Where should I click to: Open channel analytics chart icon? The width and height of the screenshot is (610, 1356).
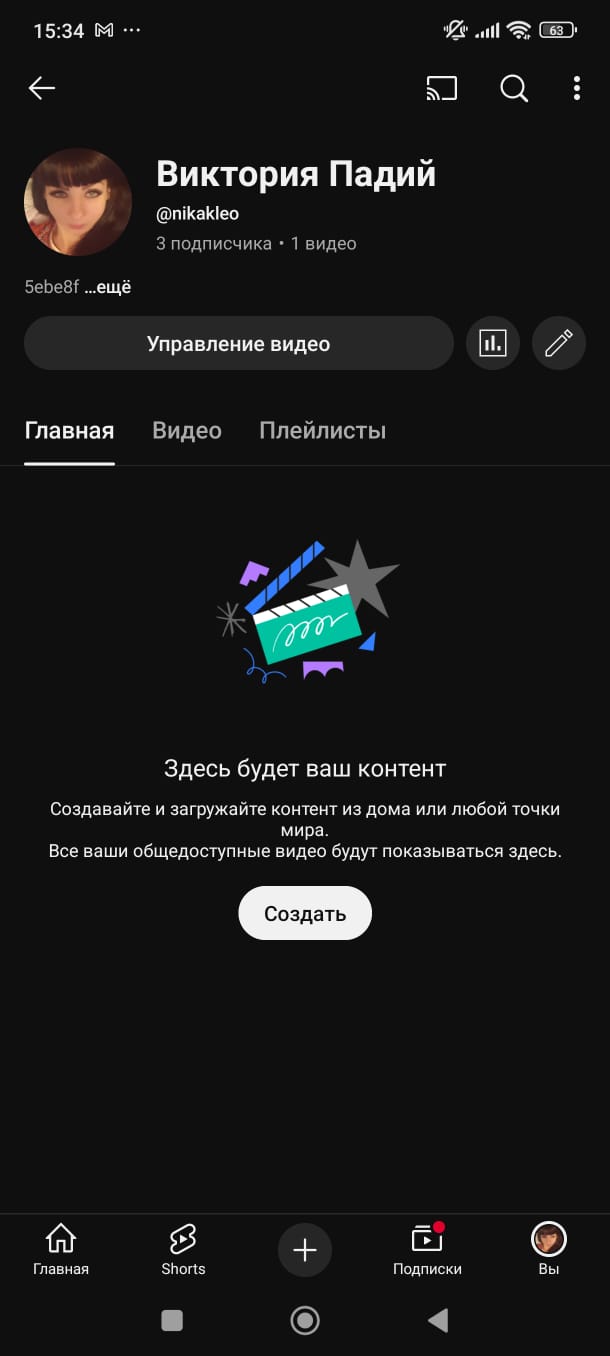(x=493, y=344)
